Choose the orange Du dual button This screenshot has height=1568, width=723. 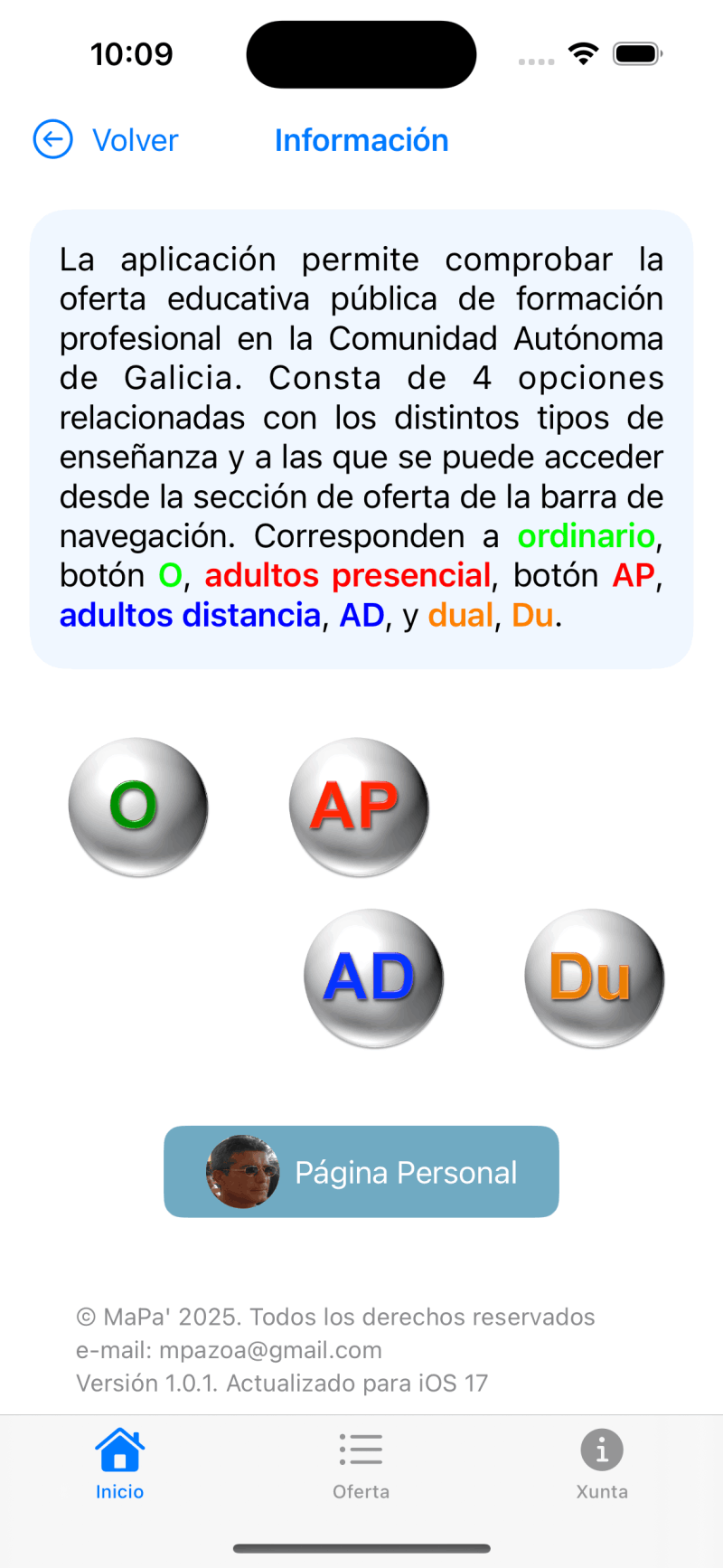(594, 978)
